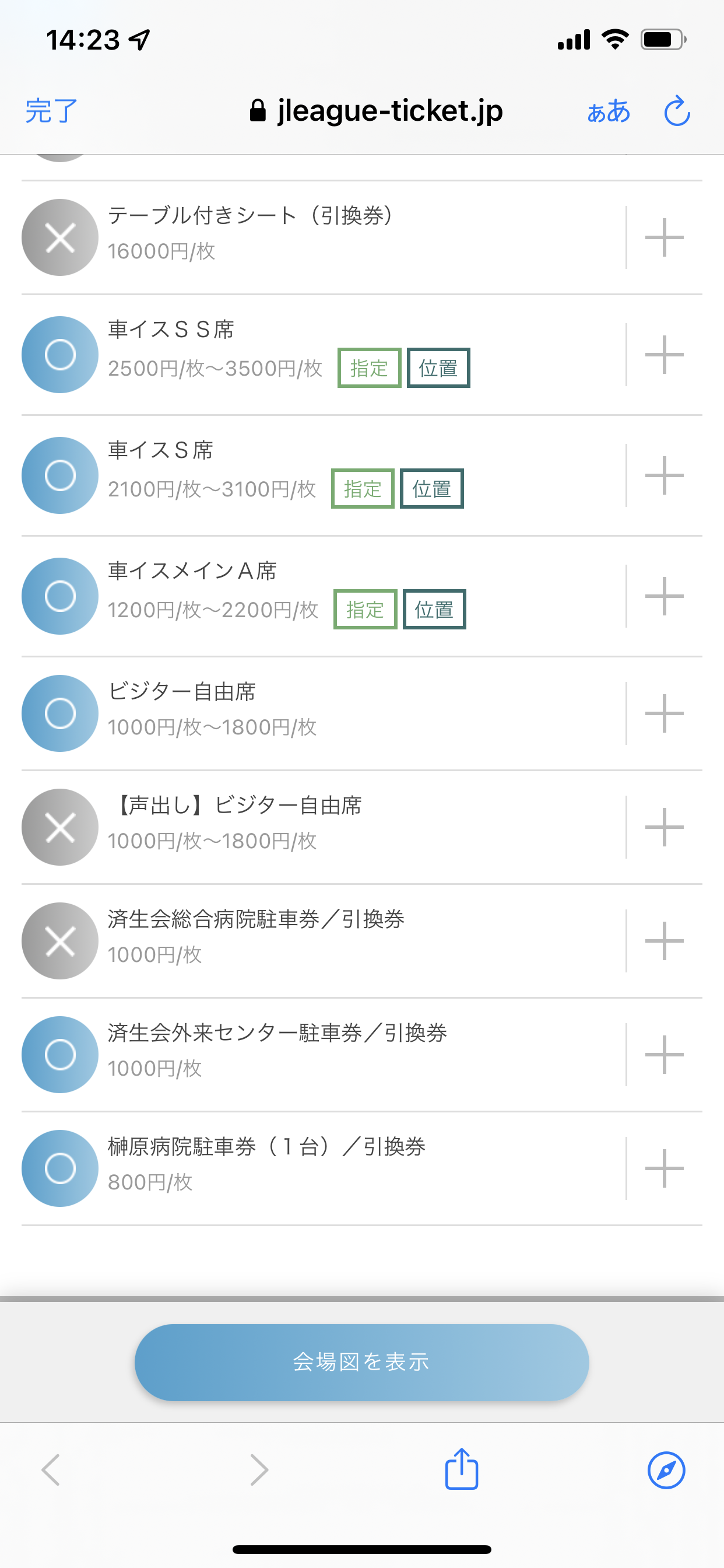
Task: Expand テーブル付きシート plus icon
Action: click(x=665, y=237)
